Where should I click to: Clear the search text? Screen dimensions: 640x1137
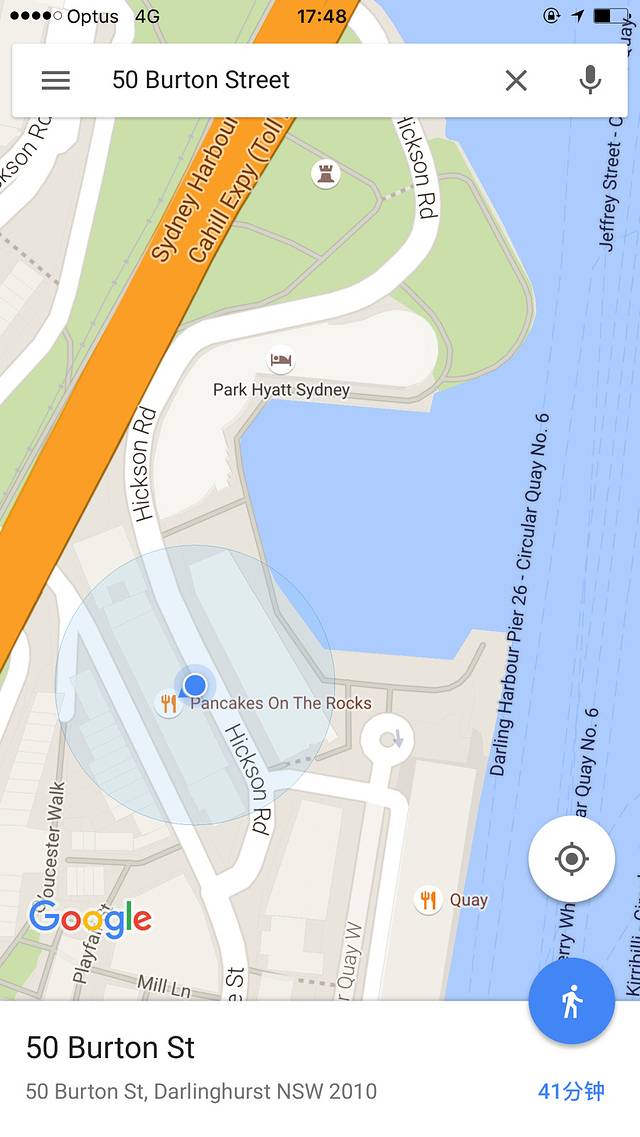point(516,80)
